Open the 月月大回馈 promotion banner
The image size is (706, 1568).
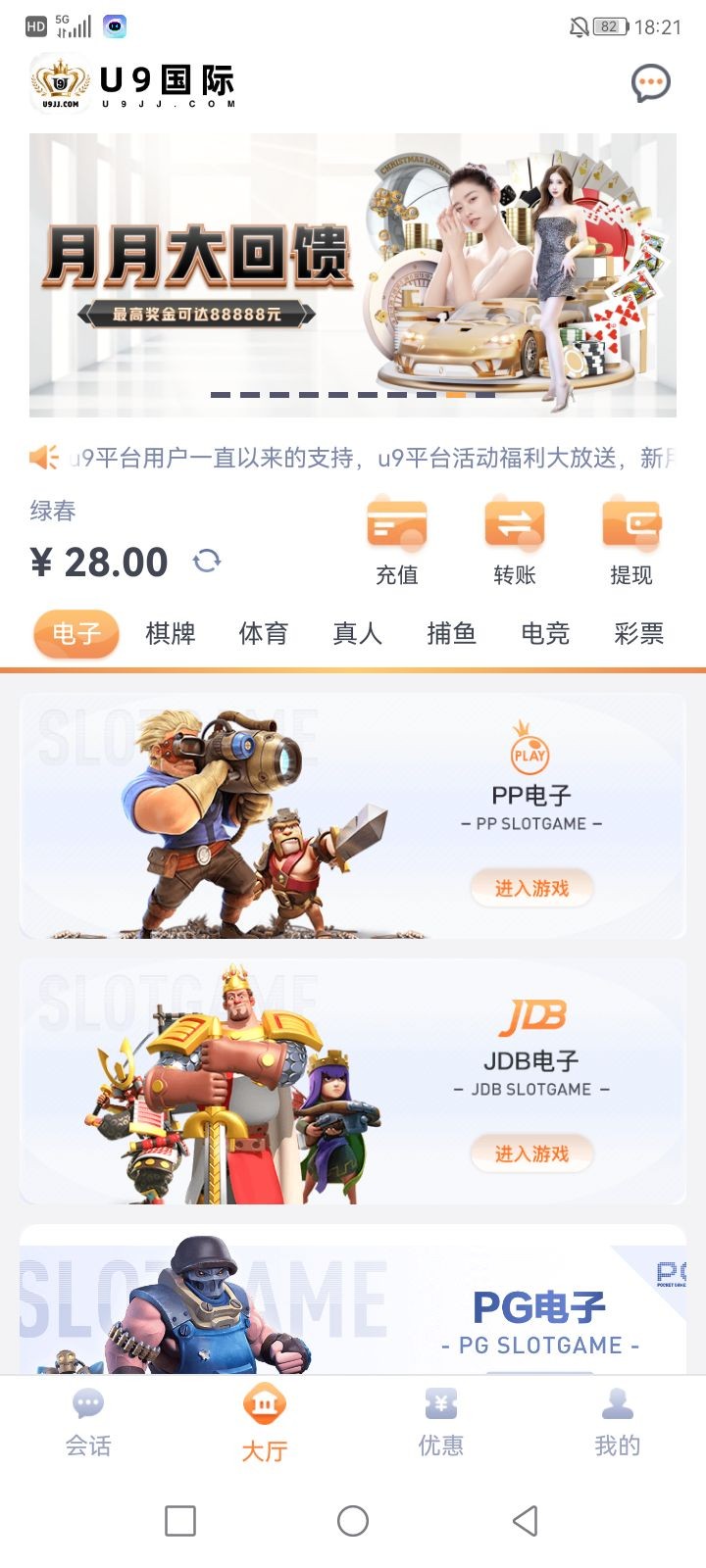click(x=353, y=274)
